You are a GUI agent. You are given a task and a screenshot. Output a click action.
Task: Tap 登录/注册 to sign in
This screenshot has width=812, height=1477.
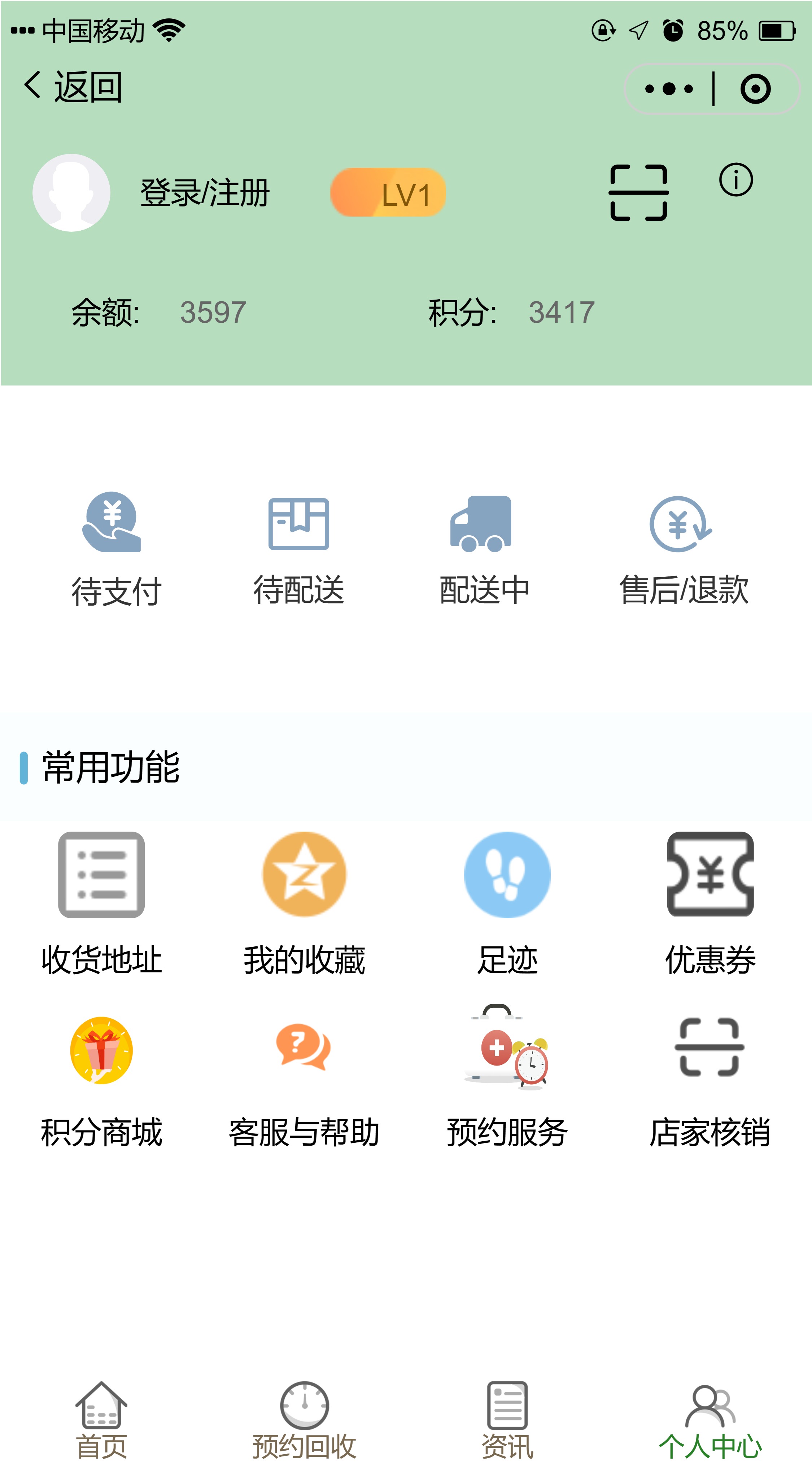point(205,193)
